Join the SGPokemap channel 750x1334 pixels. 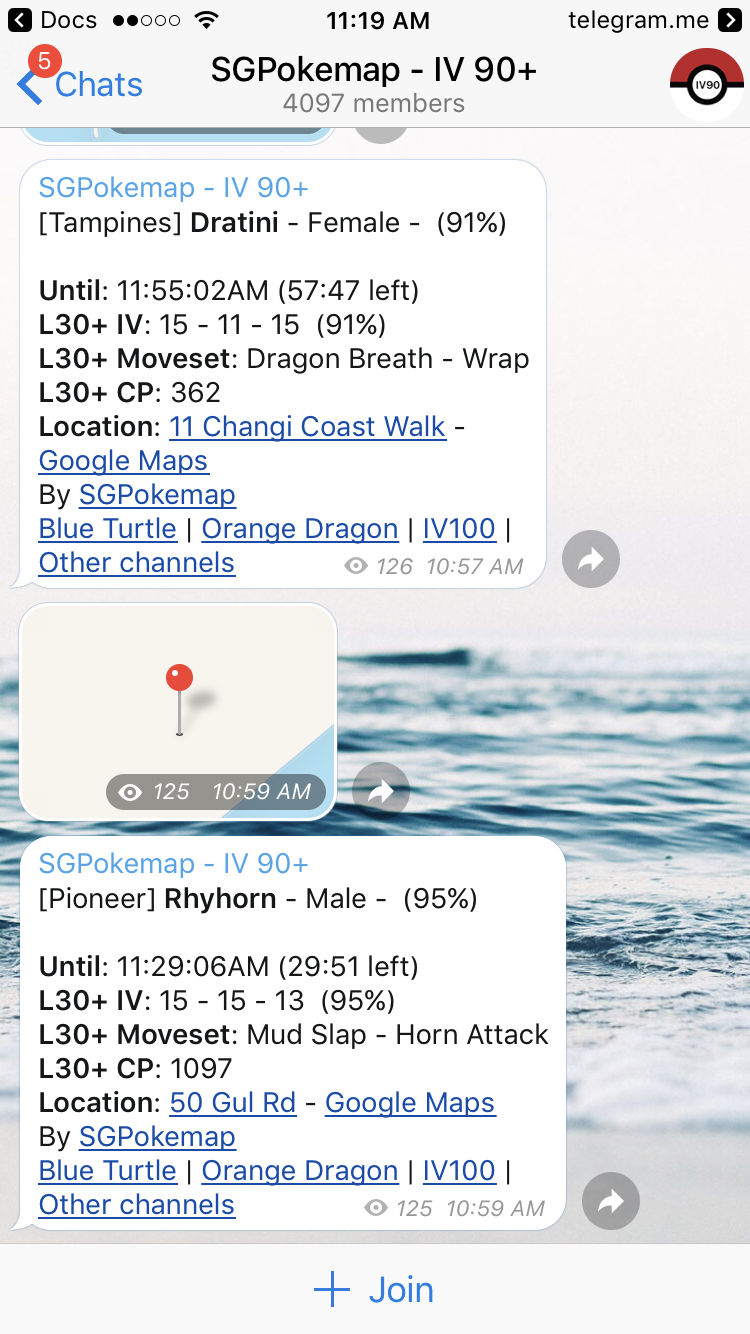coord(375,1290)
